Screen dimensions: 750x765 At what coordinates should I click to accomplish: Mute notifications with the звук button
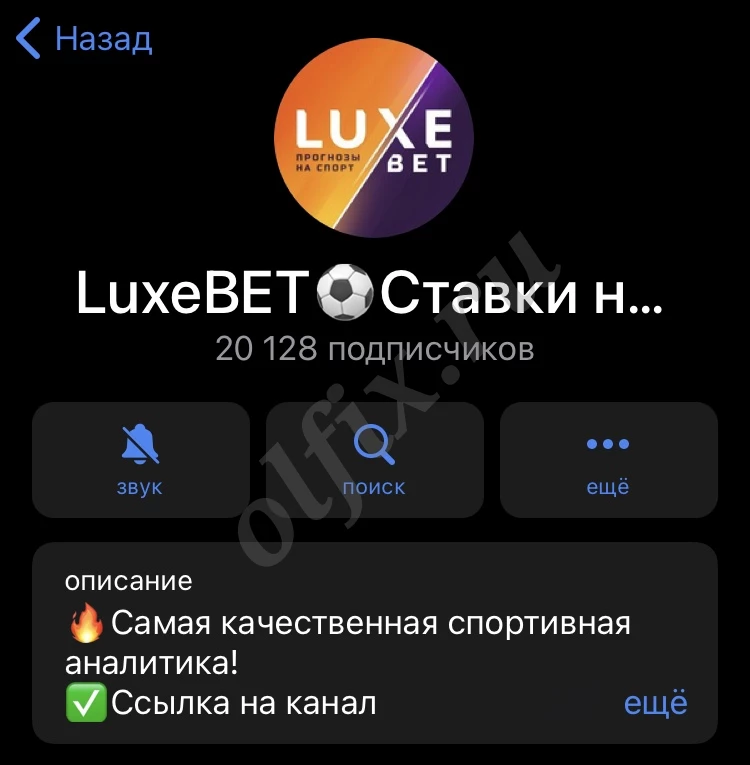(140, 460)
